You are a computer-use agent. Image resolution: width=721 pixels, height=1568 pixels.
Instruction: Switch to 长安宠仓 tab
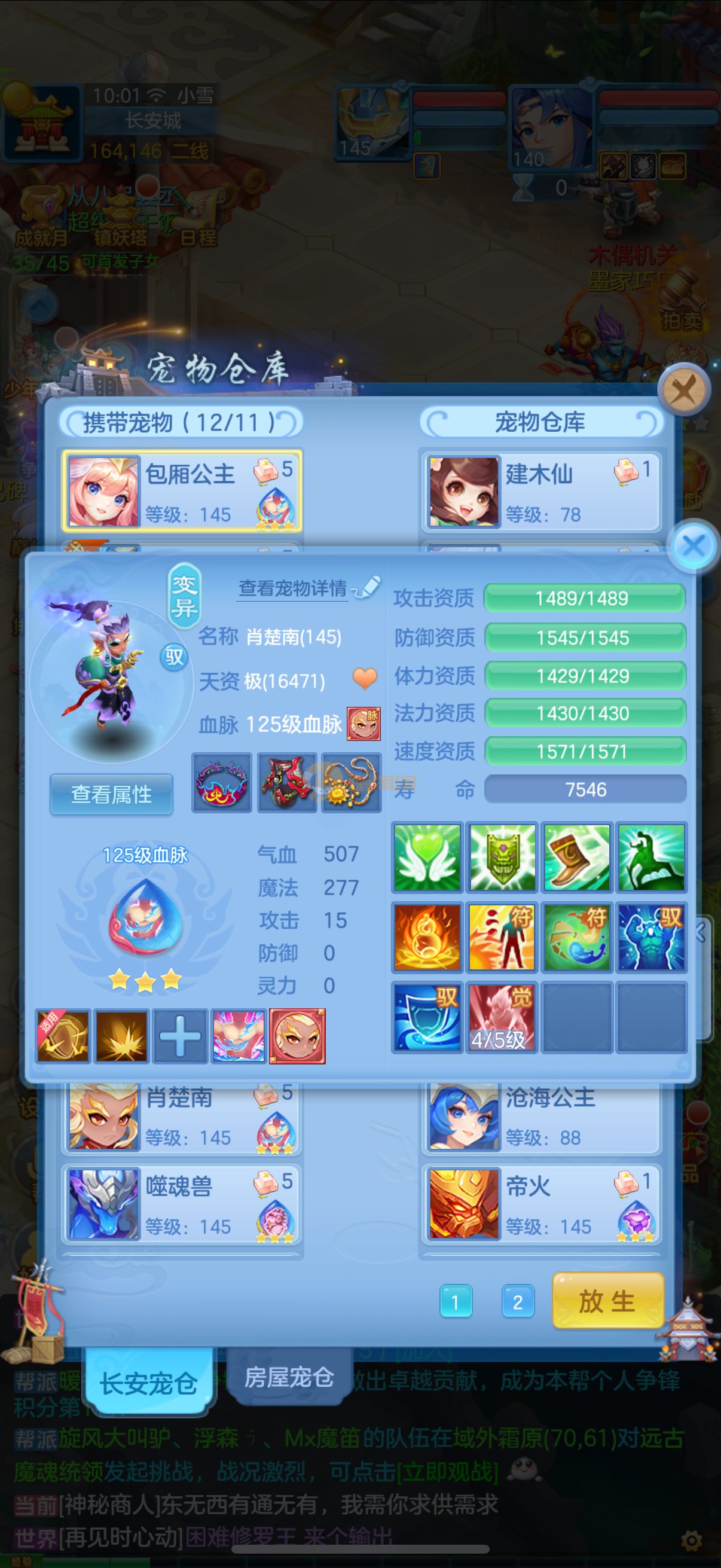(149, 1383)
